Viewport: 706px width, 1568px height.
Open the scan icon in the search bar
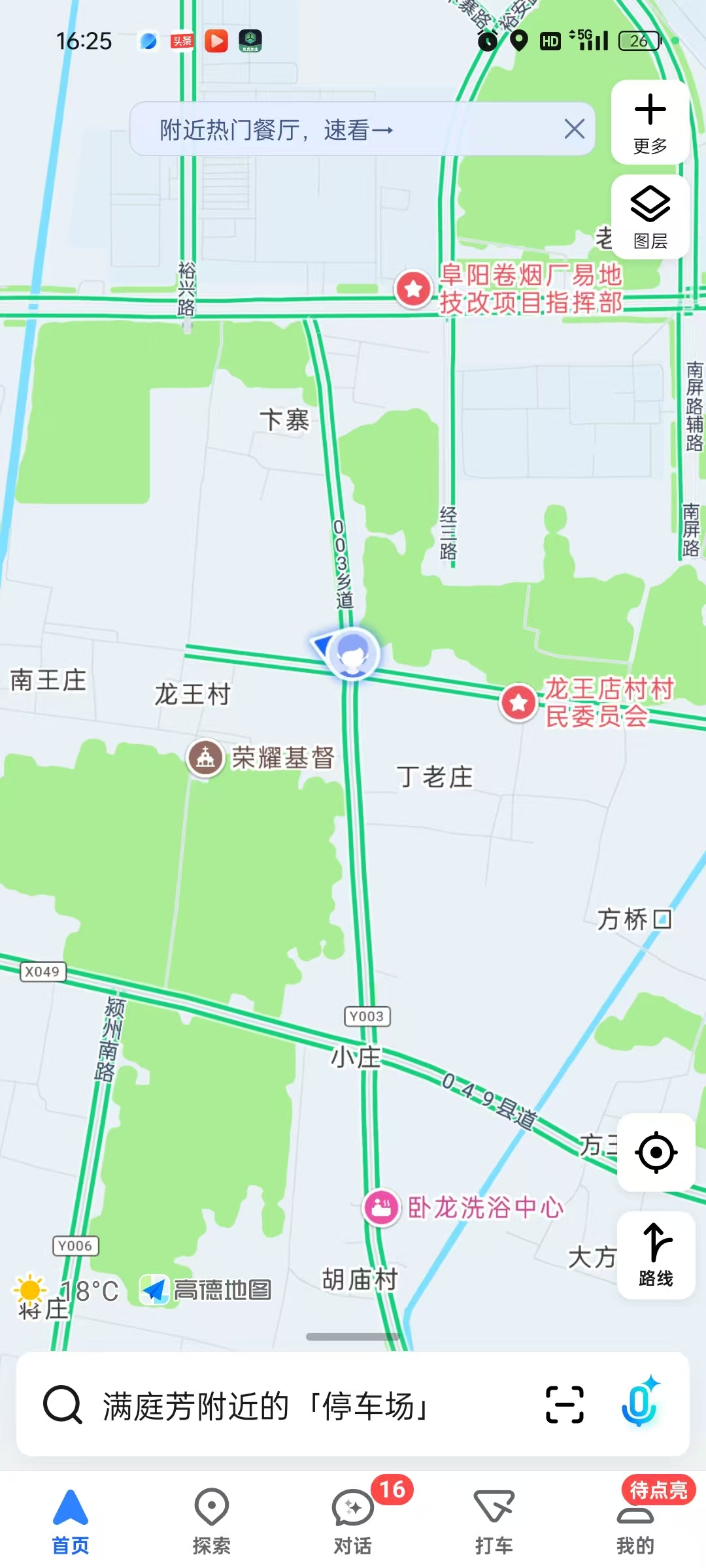coord(565,1405)
